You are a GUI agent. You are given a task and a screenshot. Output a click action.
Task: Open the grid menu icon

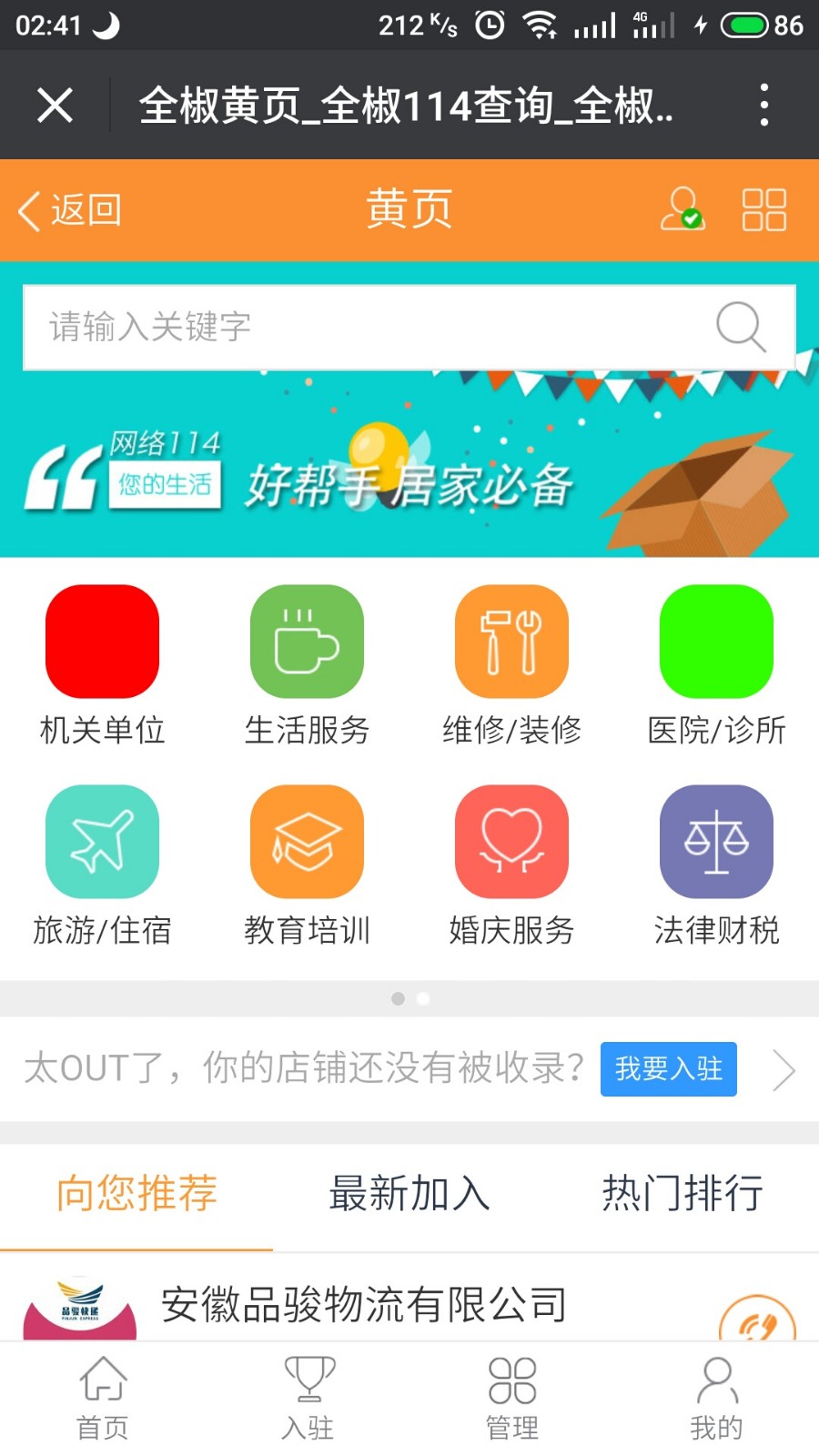[x=763, y=210]
